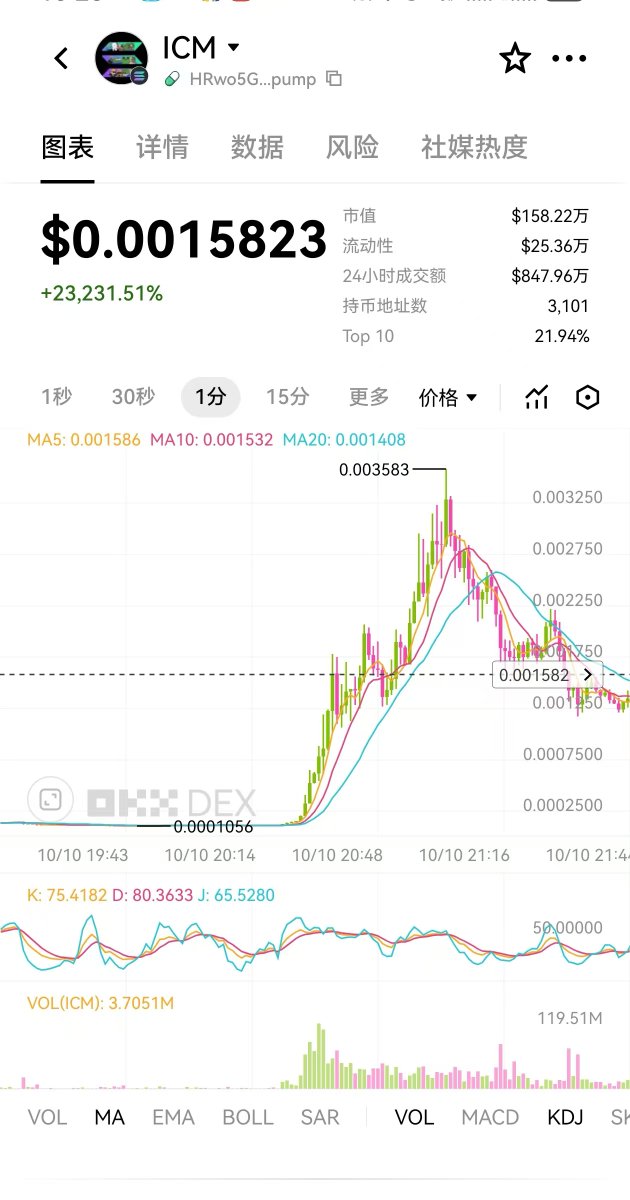Screen dimensions: 630x1200
Task: Select the 30秒 chart interval
Action: coord(133,397)
